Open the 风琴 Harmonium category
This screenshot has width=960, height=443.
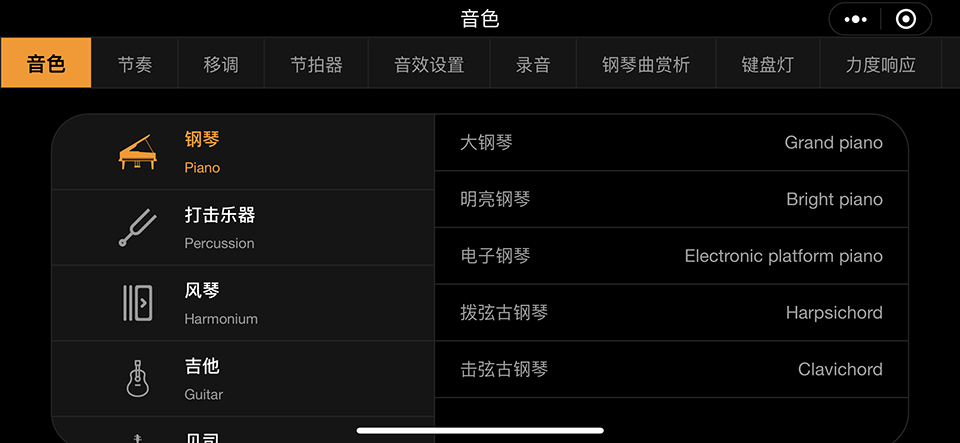click(243, 304)
